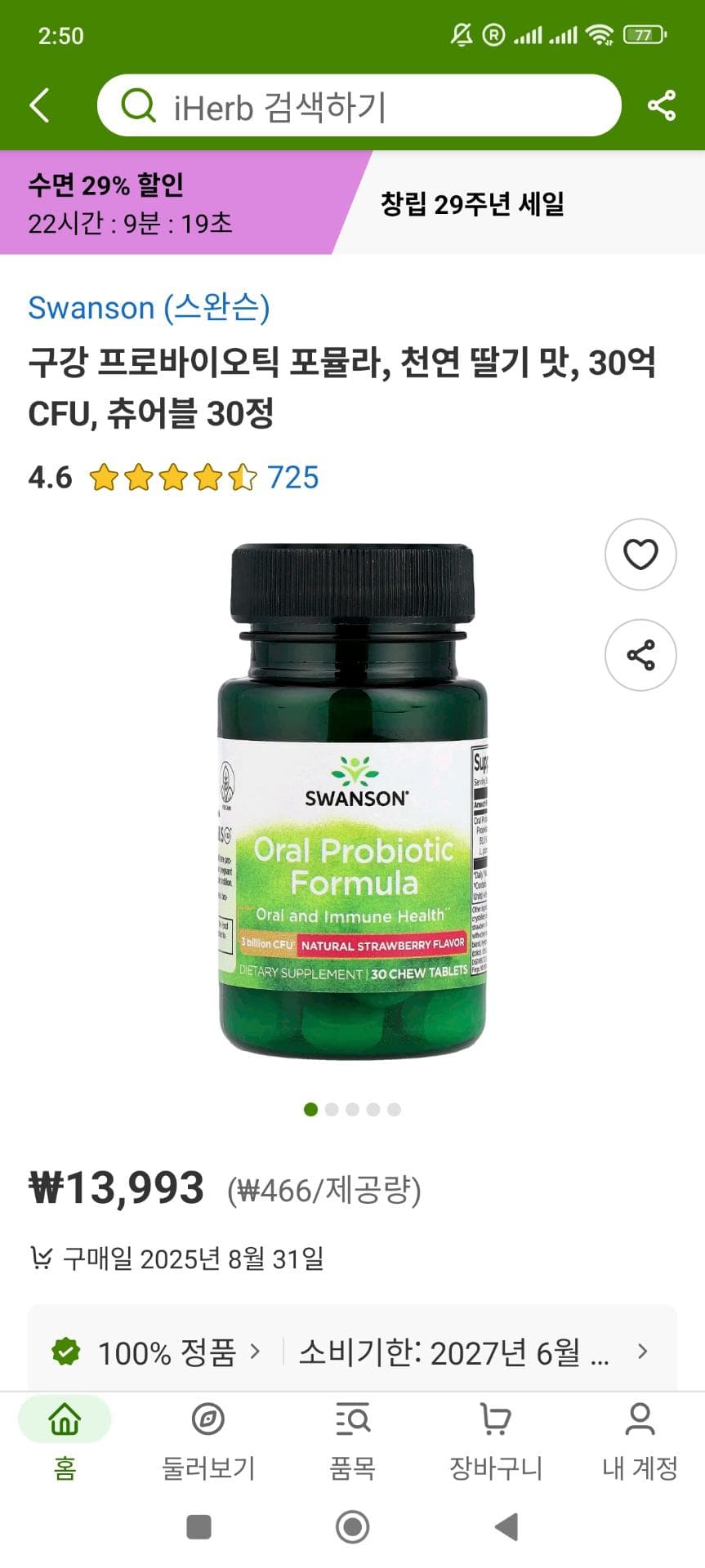View the 725 product reviews
705x1568 pixels.
(x=292, y=478)
